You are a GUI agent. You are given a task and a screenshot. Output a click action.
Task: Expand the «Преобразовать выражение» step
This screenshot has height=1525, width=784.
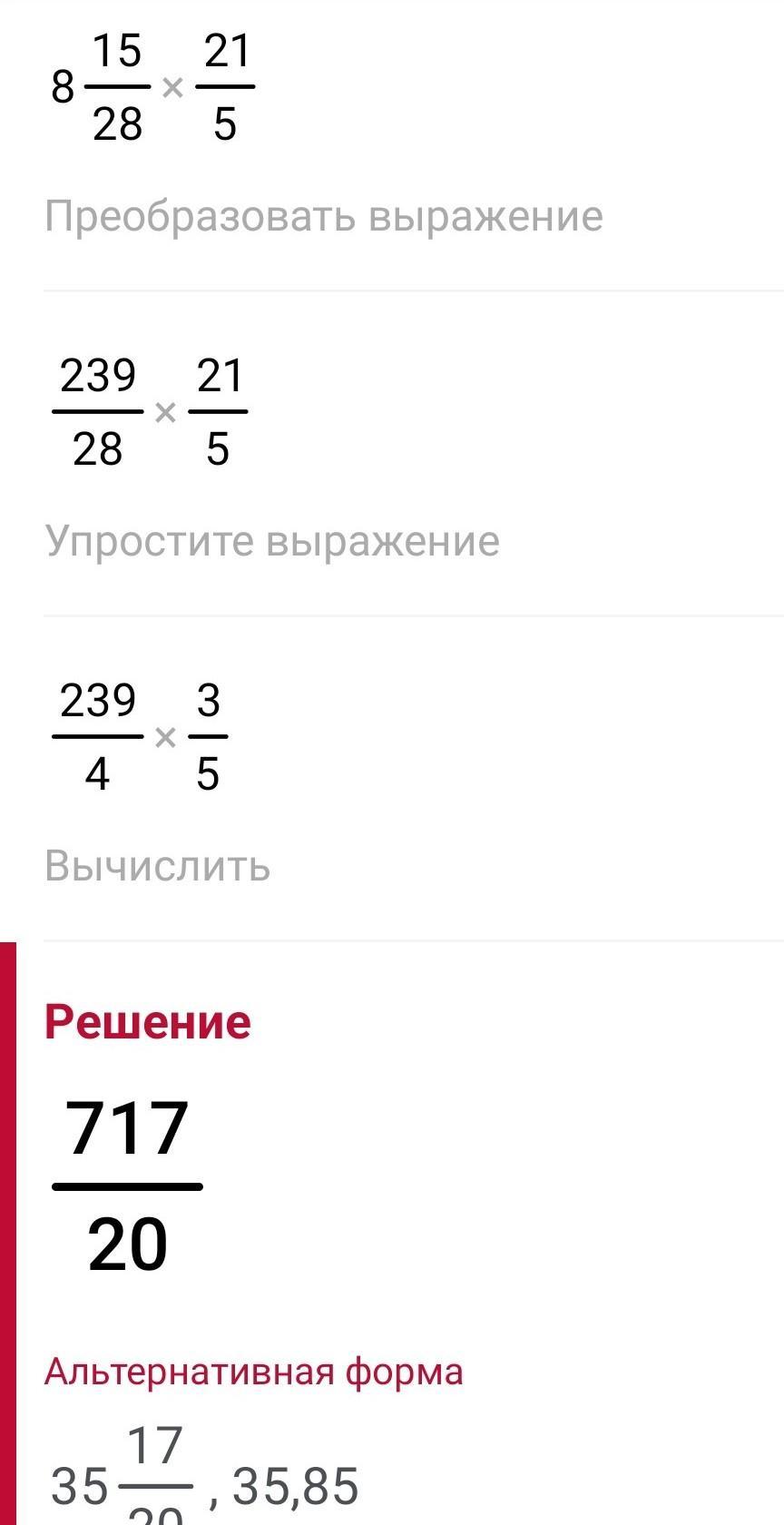point(324,217)
